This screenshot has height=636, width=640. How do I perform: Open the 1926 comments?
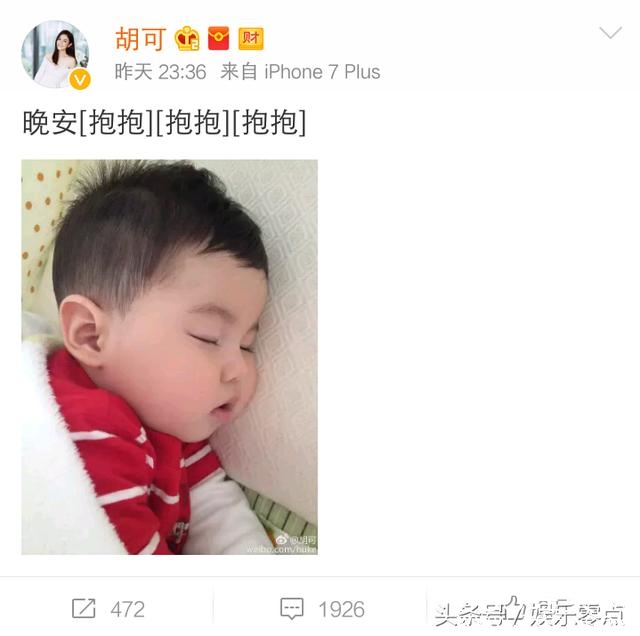[x=321, y=608]
